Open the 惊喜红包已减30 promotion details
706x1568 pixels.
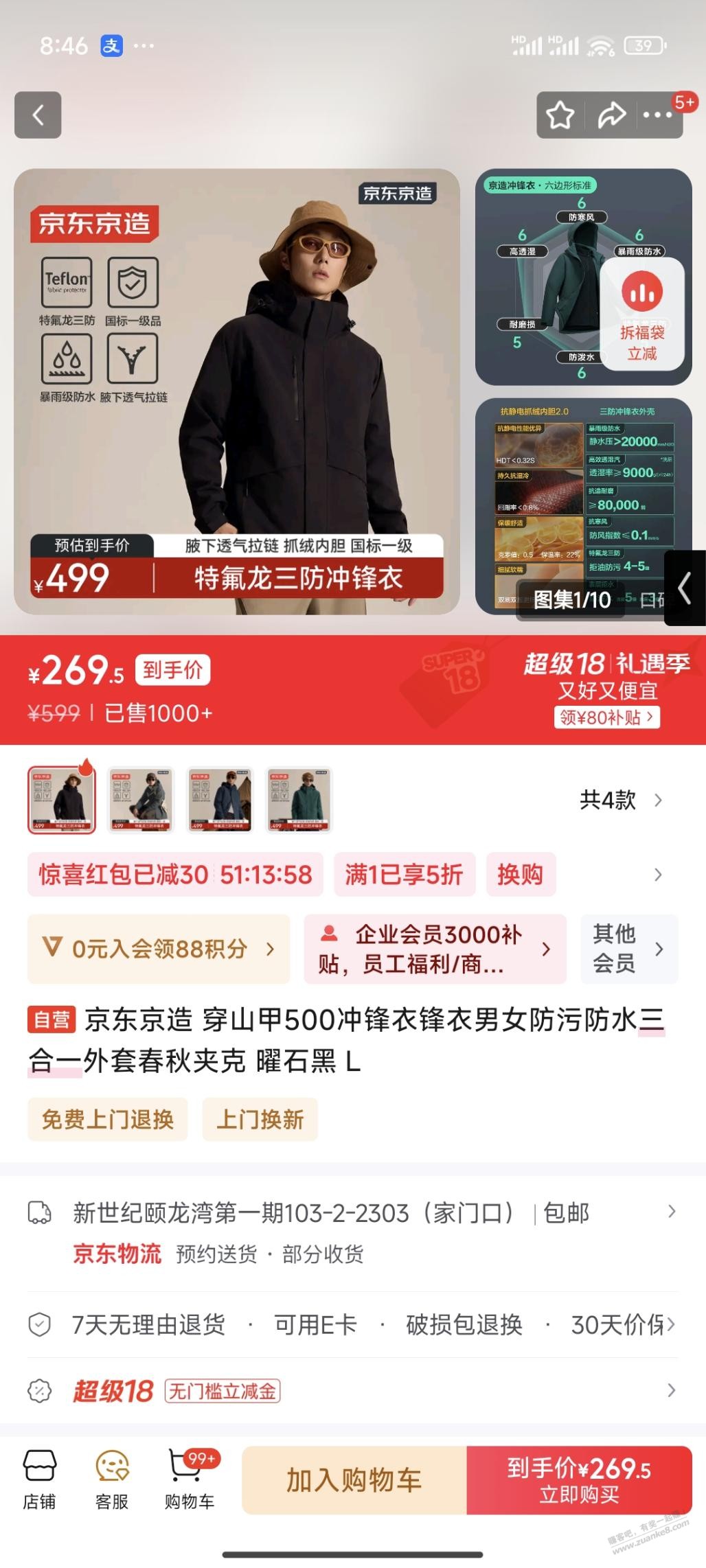pos(175,875)
